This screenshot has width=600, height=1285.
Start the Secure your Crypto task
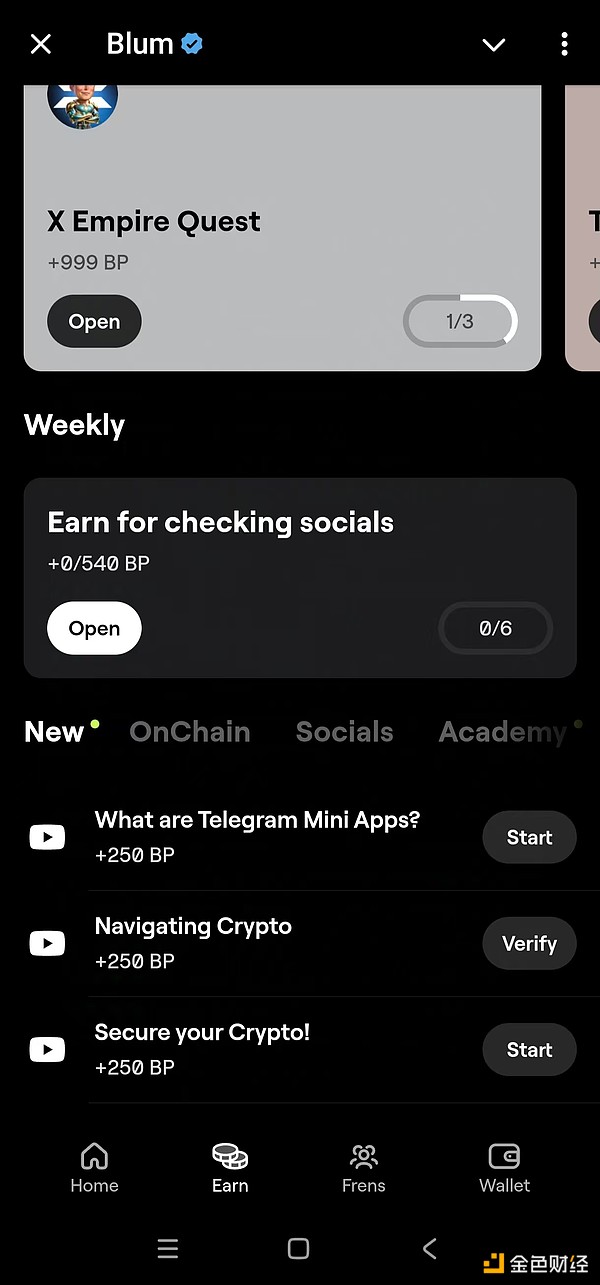tap(529, 1050)
